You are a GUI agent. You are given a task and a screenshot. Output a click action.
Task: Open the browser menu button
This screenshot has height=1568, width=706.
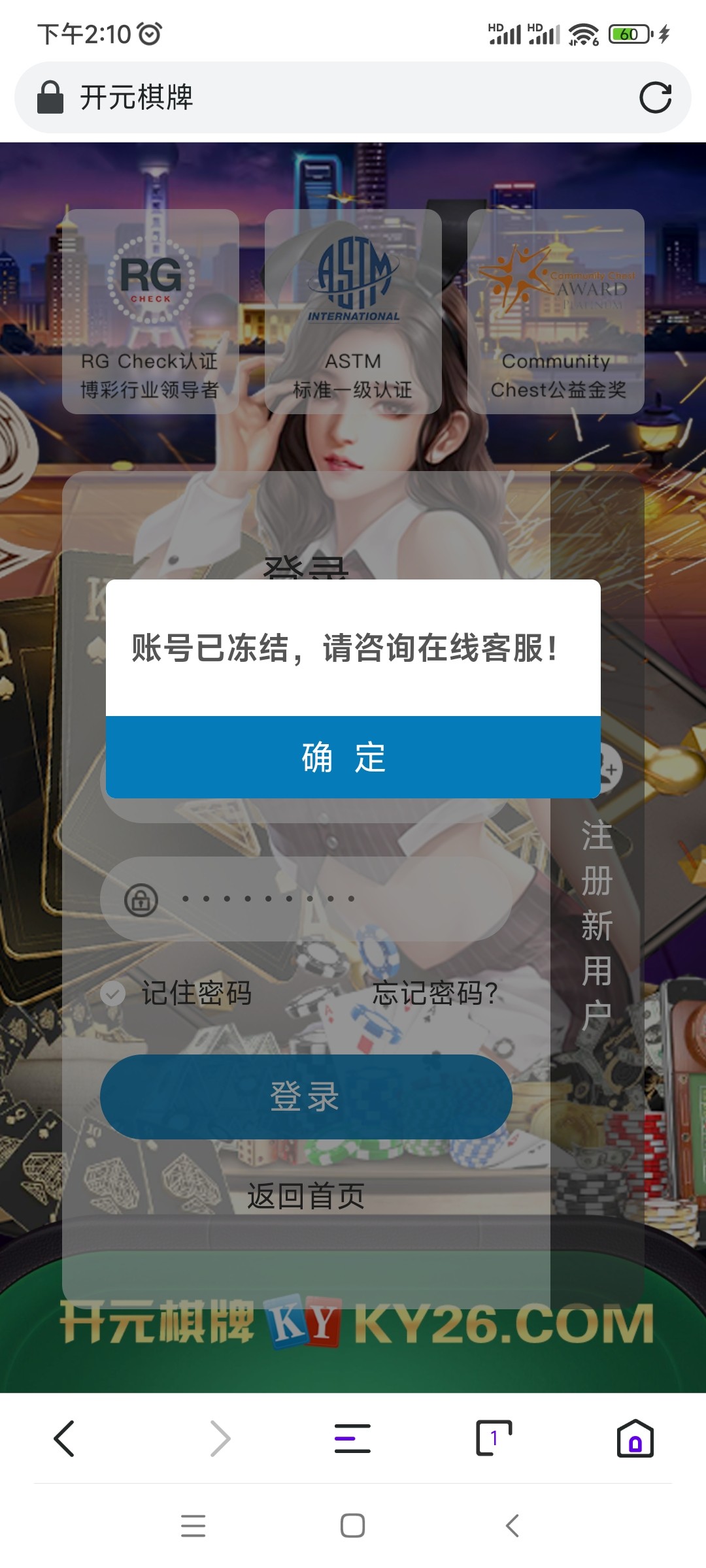point(352,1438)
